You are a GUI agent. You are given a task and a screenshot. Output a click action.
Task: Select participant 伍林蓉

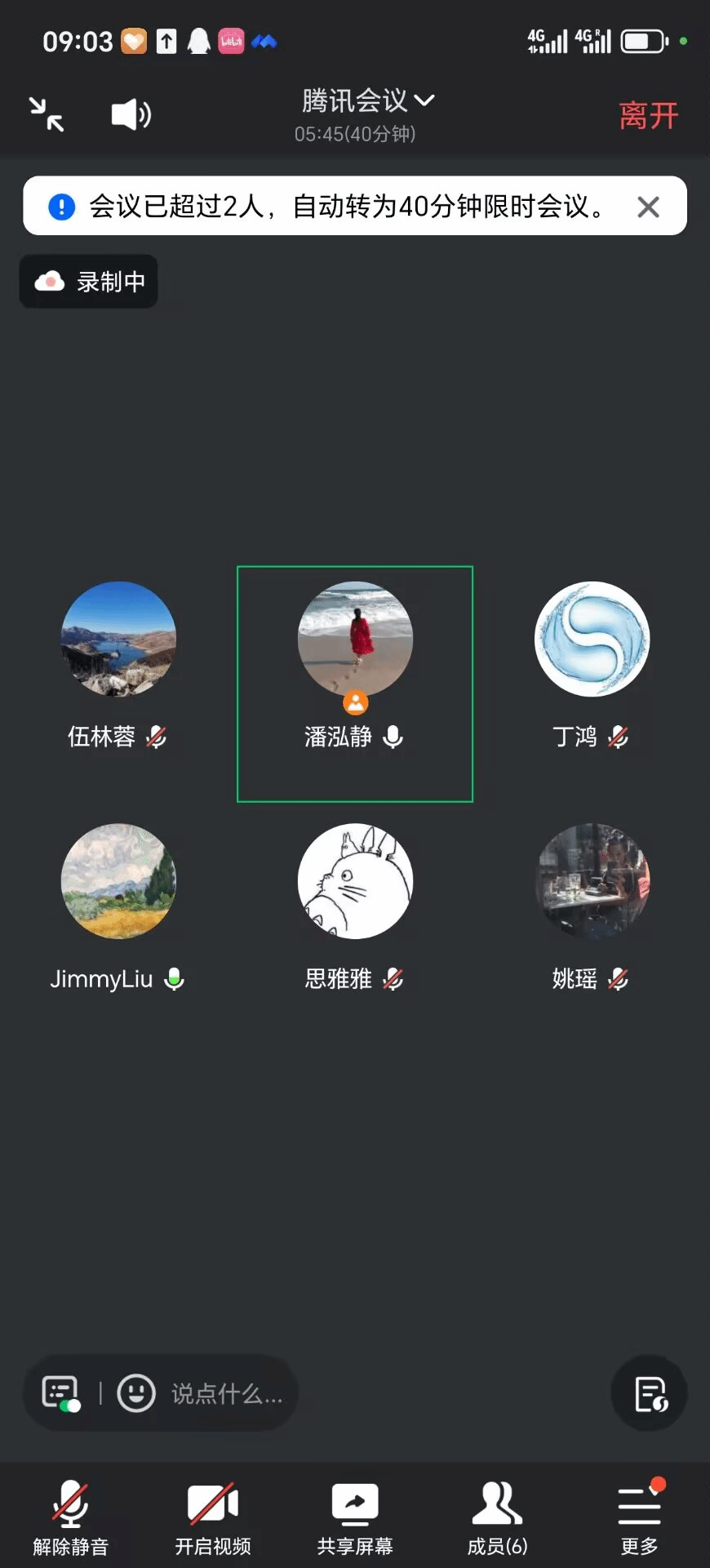tap(118, 639)
